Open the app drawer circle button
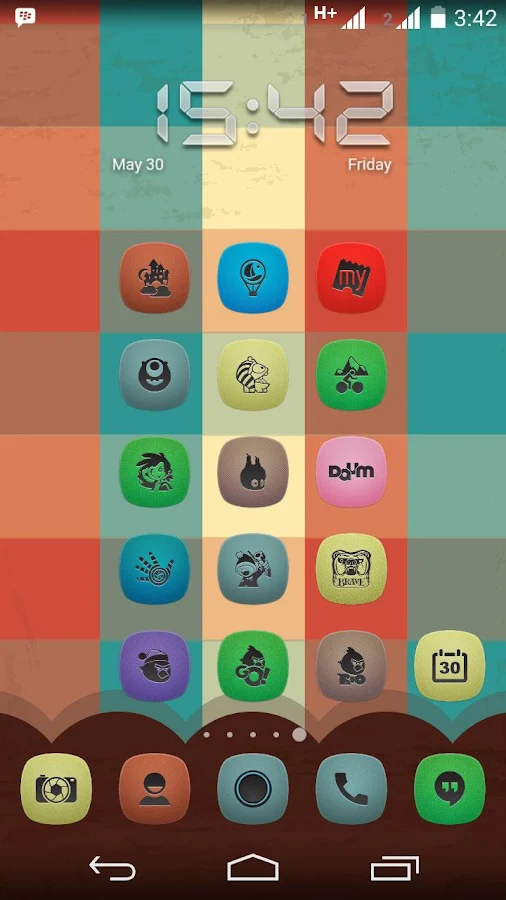Image resolution: width=506 pixels, height=900 pixels. coord(252,789)
